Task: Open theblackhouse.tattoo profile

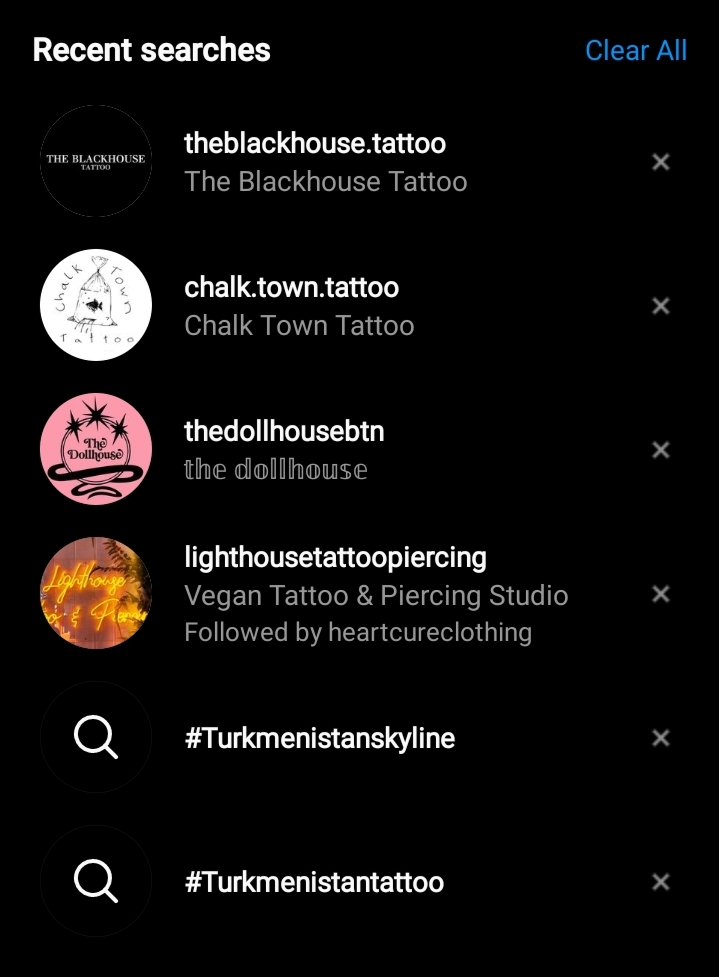Action: pos(314,161)
